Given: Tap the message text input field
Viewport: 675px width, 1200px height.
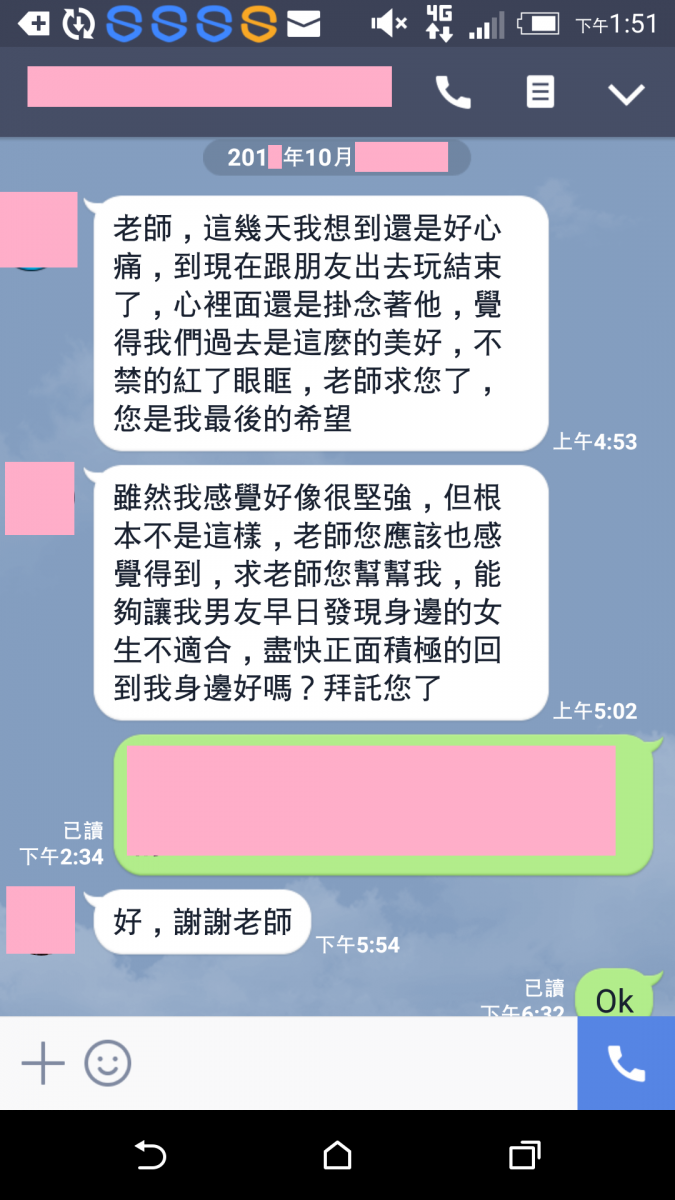Looking at the screenshot, I should pos(350,1063).
